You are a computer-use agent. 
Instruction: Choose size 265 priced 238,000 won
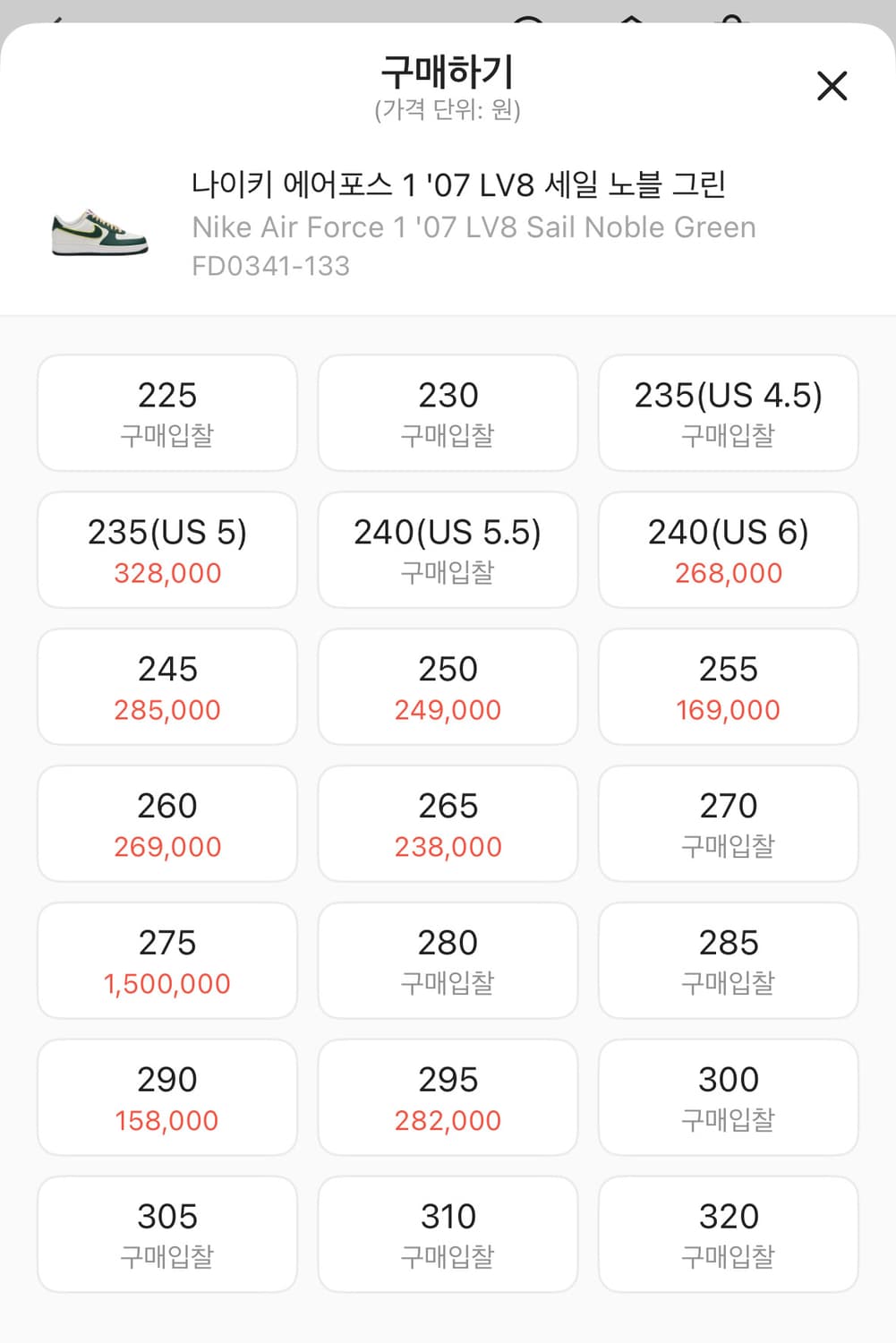click(x=448, y=823)
